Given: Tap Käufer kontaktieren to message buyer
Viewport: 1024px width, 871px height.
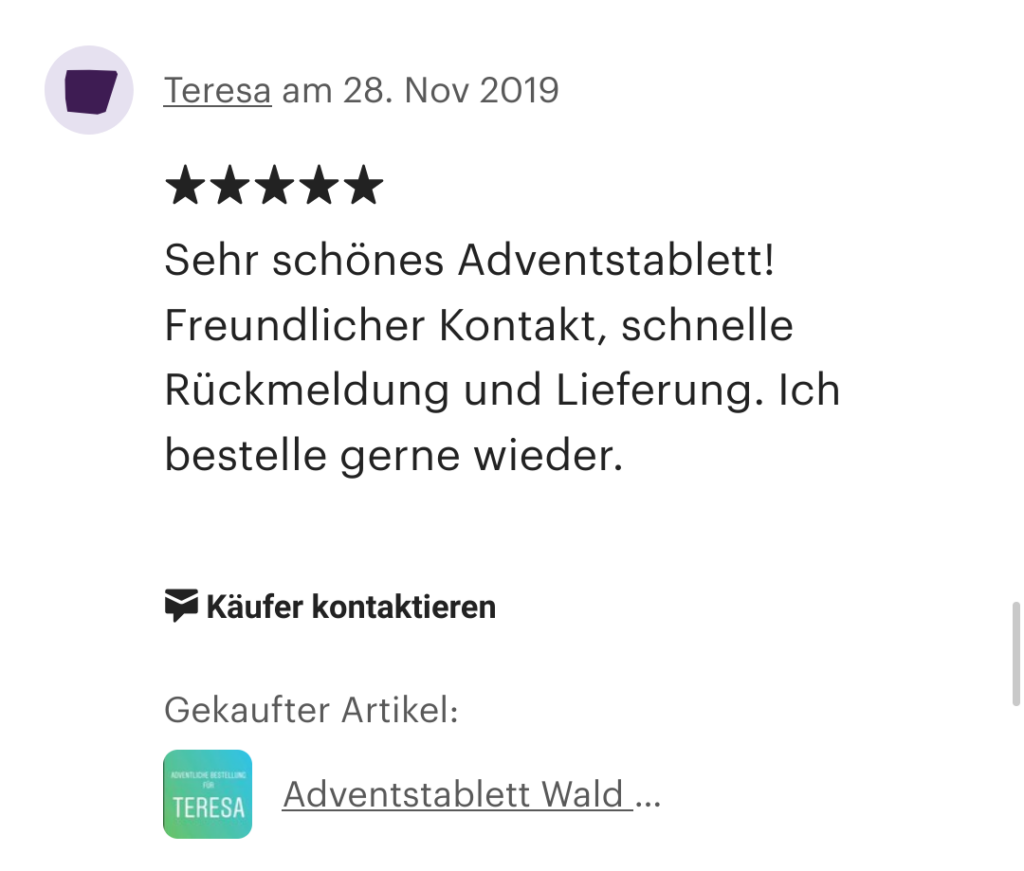Looking at the screenshot, I should click(330, 606).
